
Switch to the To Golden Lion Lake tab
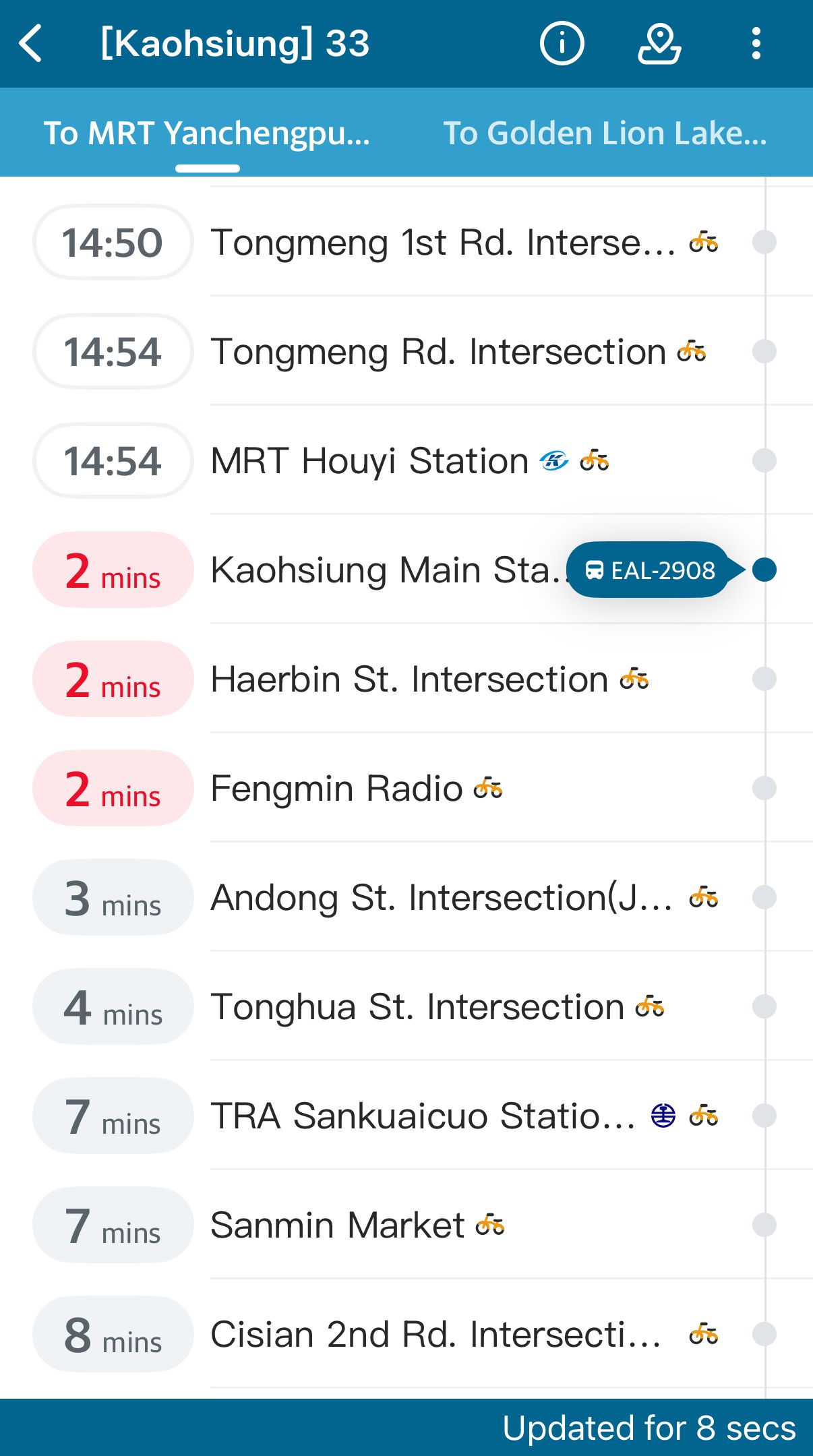point(605,133)
